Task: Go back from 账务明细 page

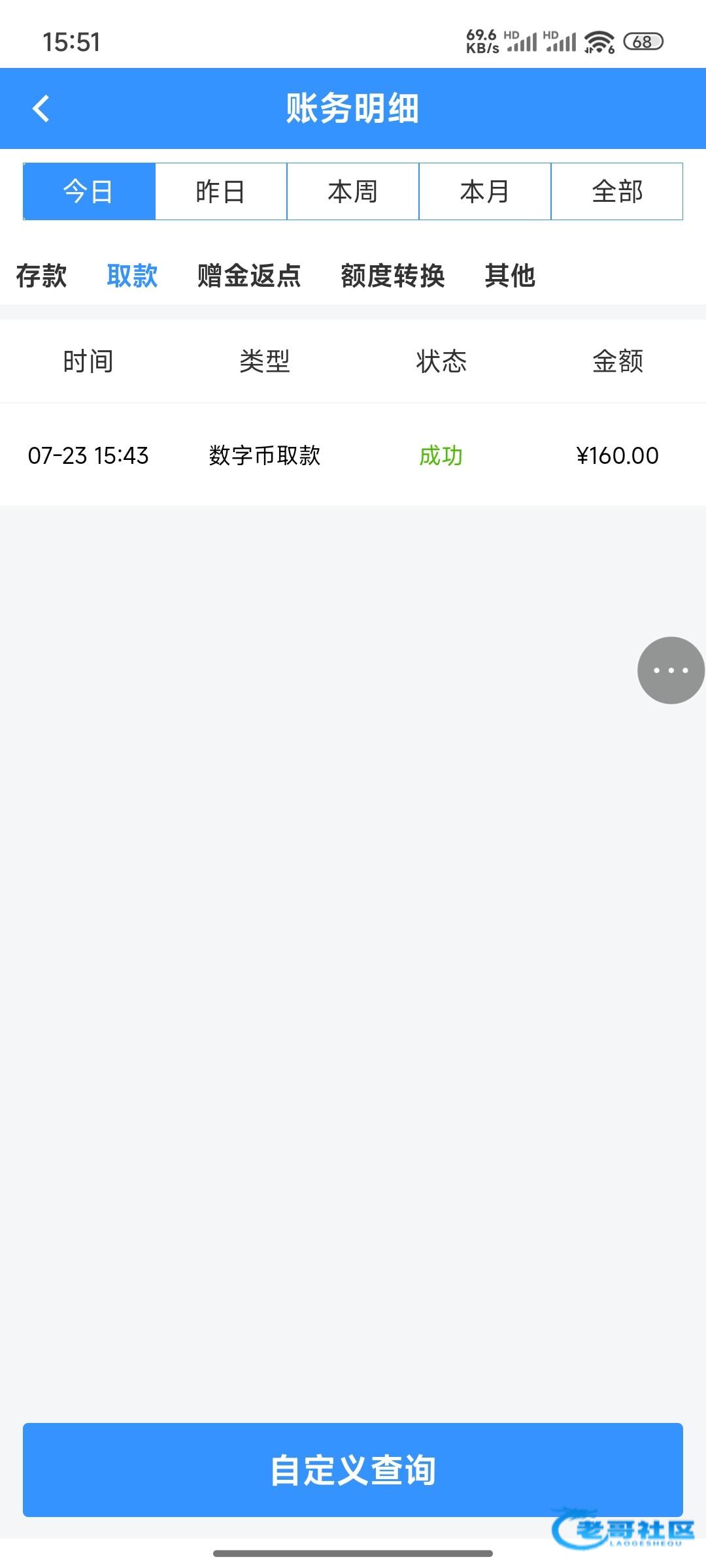Action: click(x=41, y=108)
